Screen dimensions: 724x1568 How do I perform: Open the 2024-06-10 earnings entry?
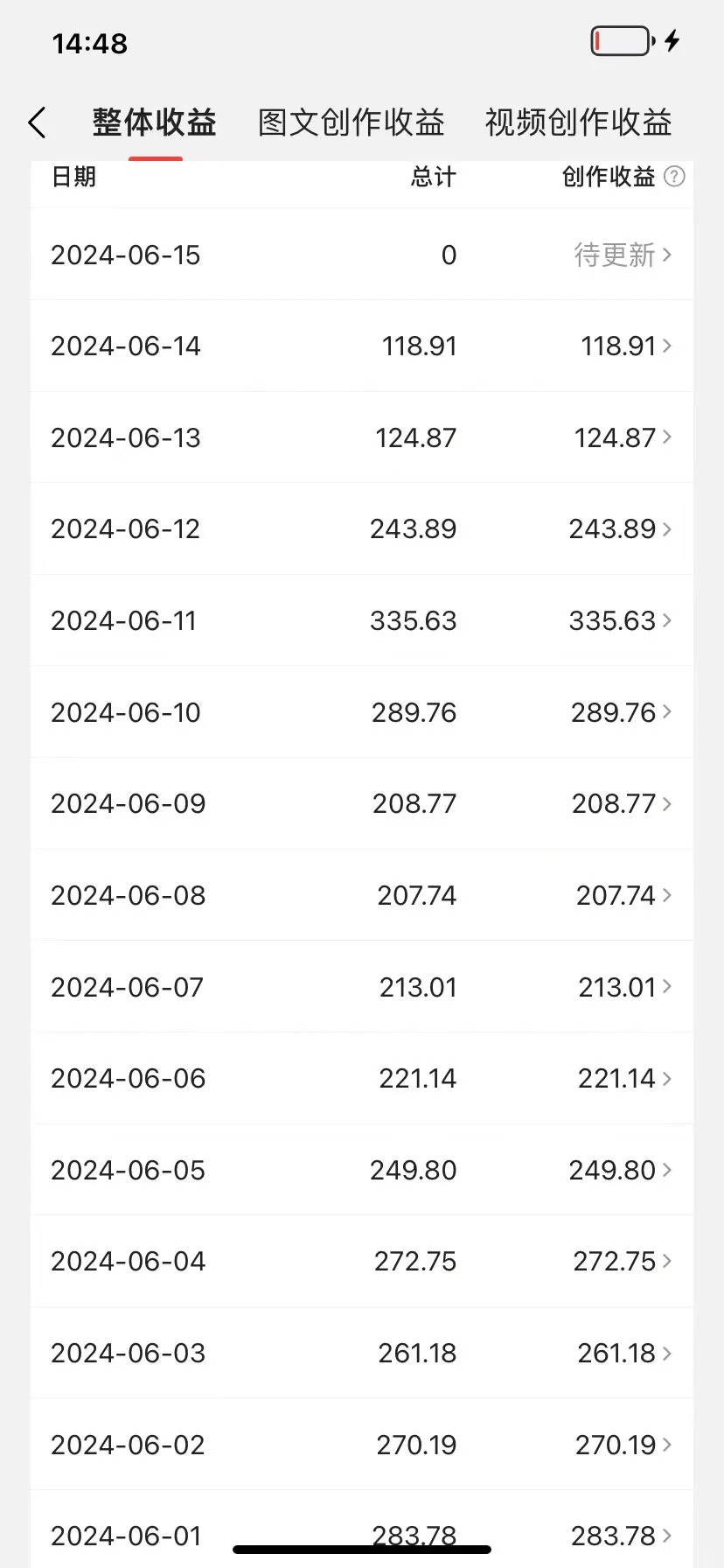tap(621, 713)
